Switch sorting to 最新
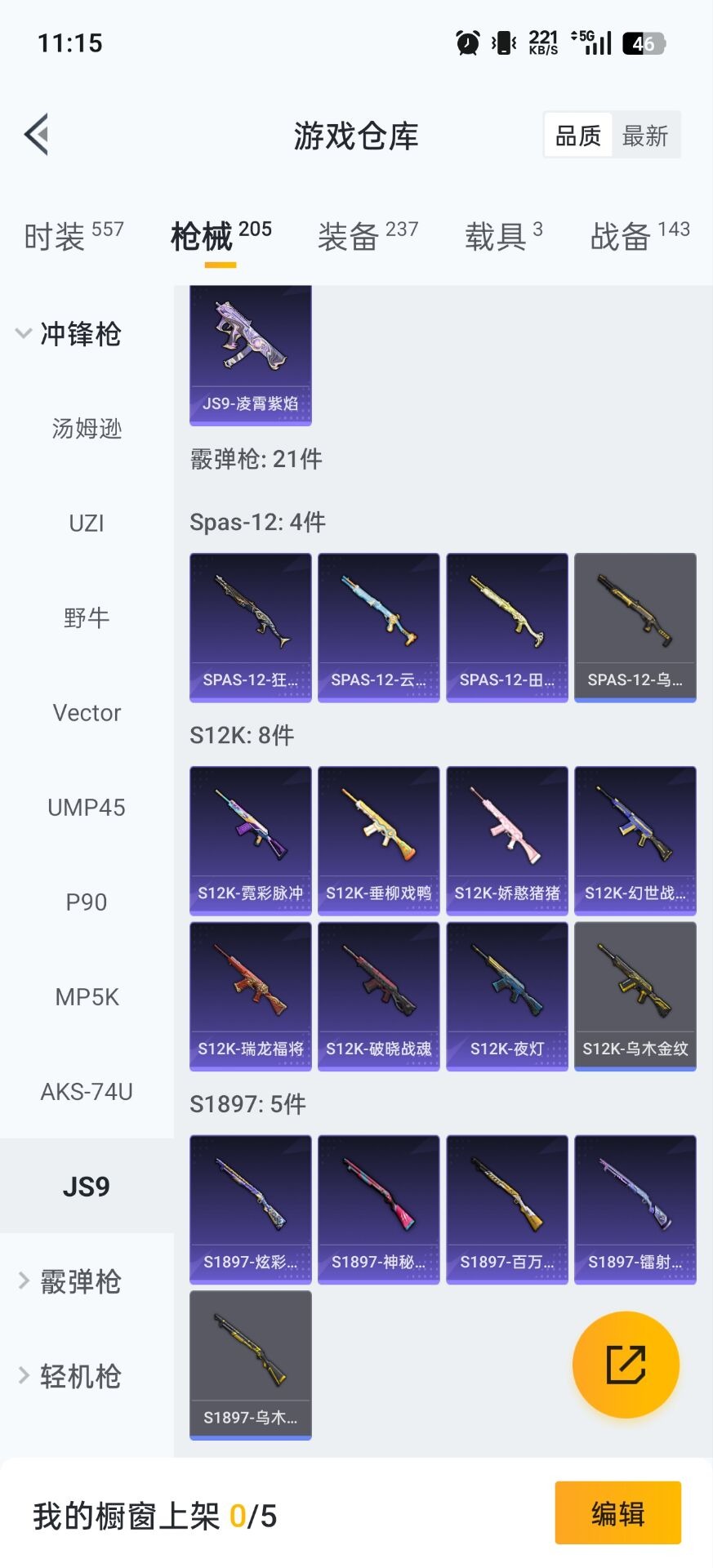 (x=645, y=135)
